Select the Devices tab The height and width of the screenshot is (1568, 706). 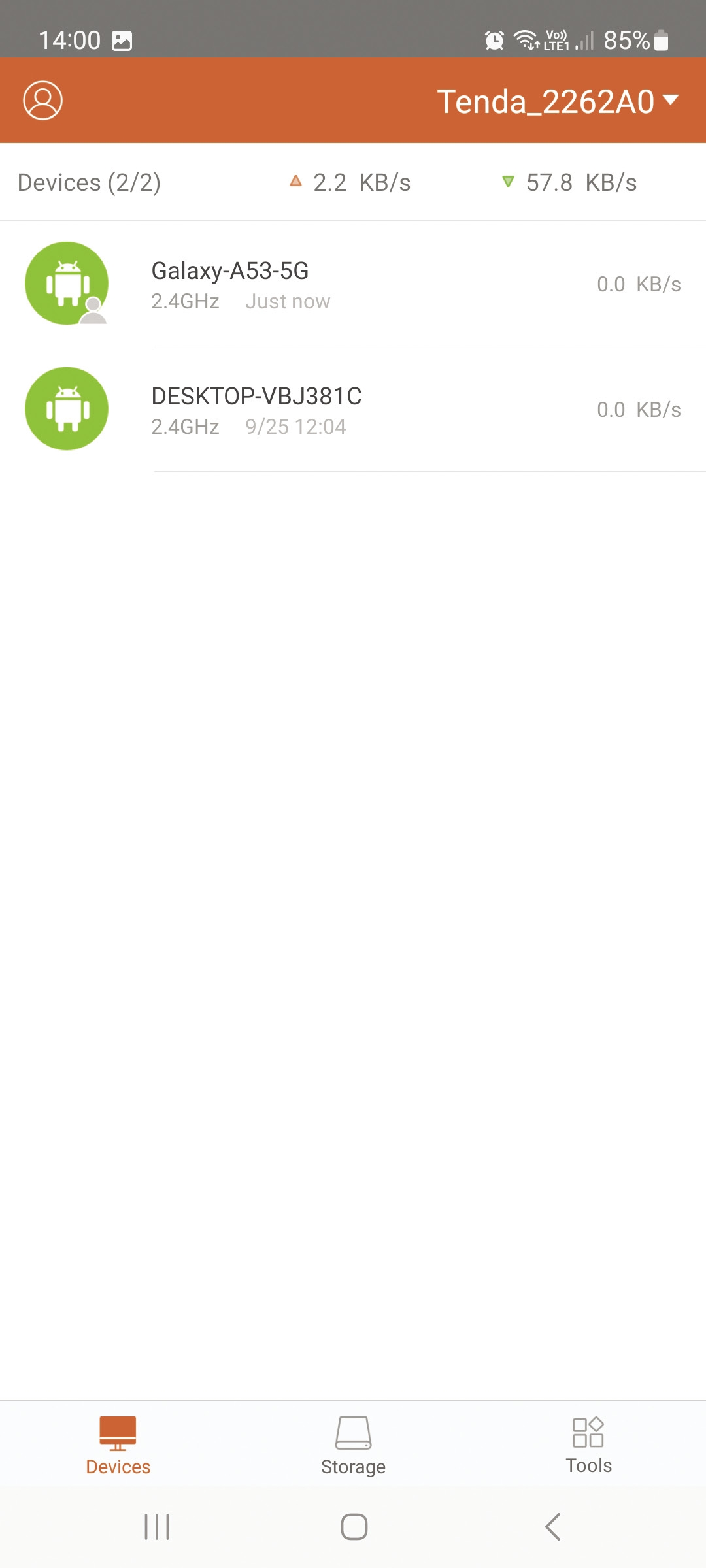coord(118,1446)
